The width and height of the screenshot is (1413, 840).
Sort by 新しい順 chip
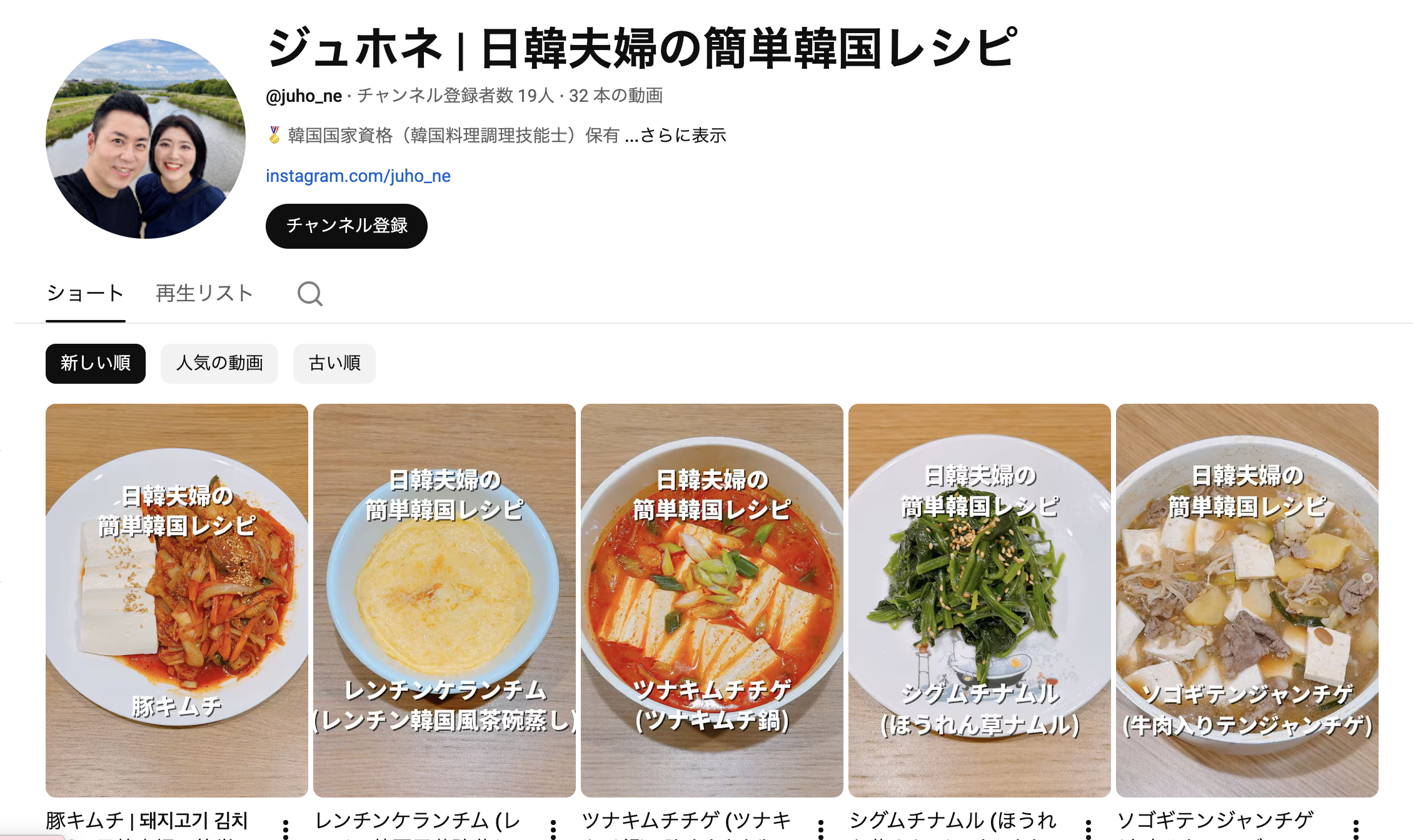[95, 363]
